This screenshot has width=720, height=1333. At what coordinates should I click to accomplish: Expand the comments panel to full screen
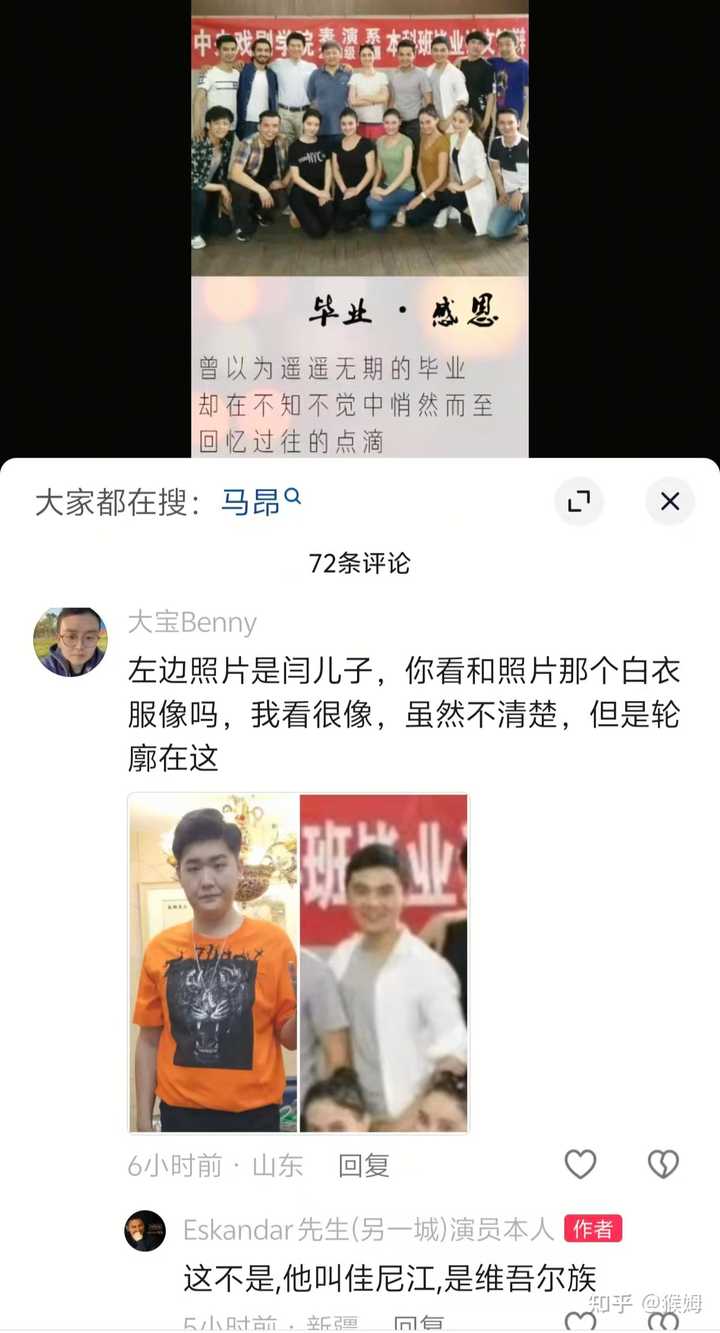click(579, 501)
